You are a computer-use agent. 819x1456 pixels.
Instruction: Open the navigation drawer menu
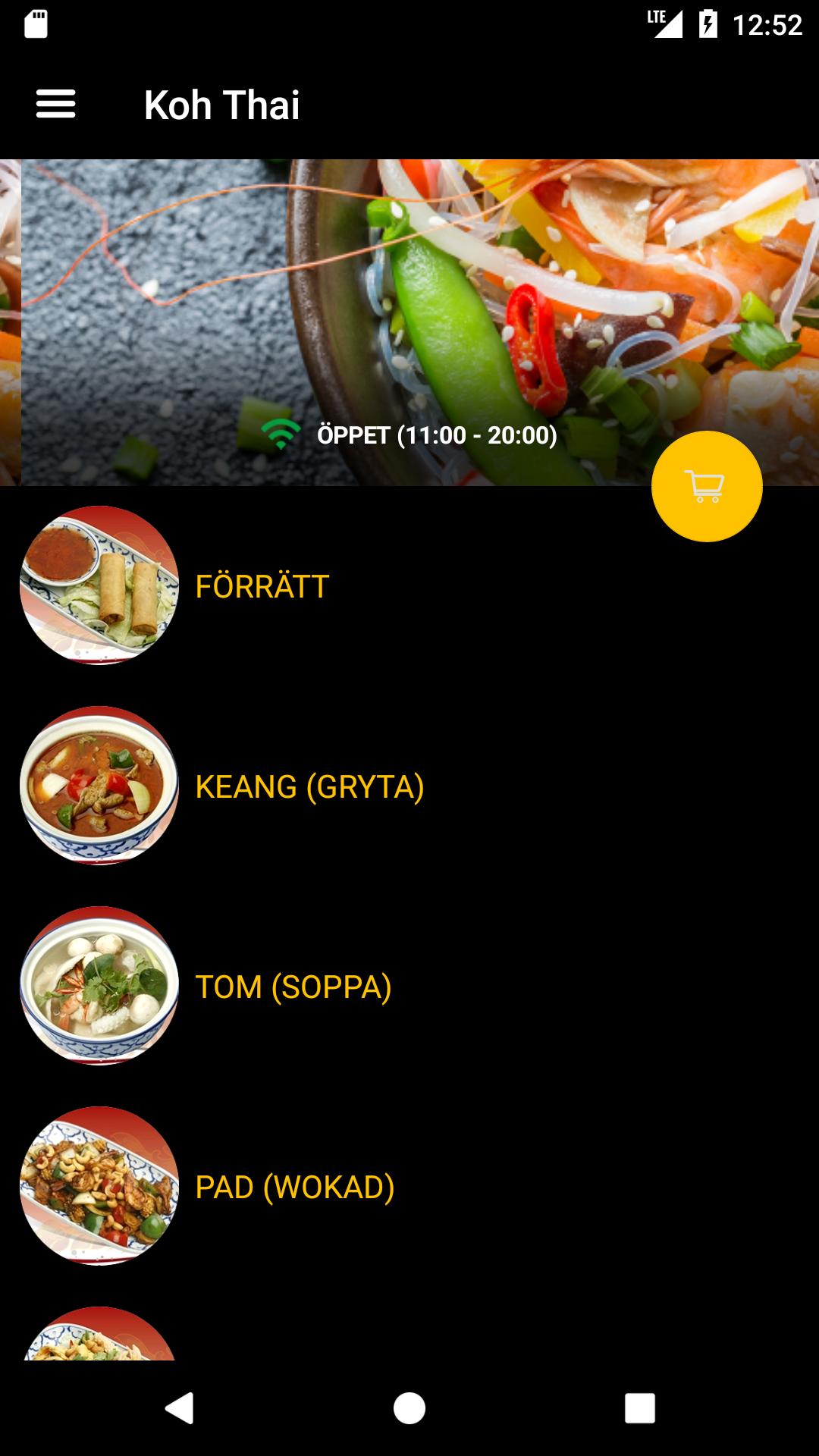[55, 105]
